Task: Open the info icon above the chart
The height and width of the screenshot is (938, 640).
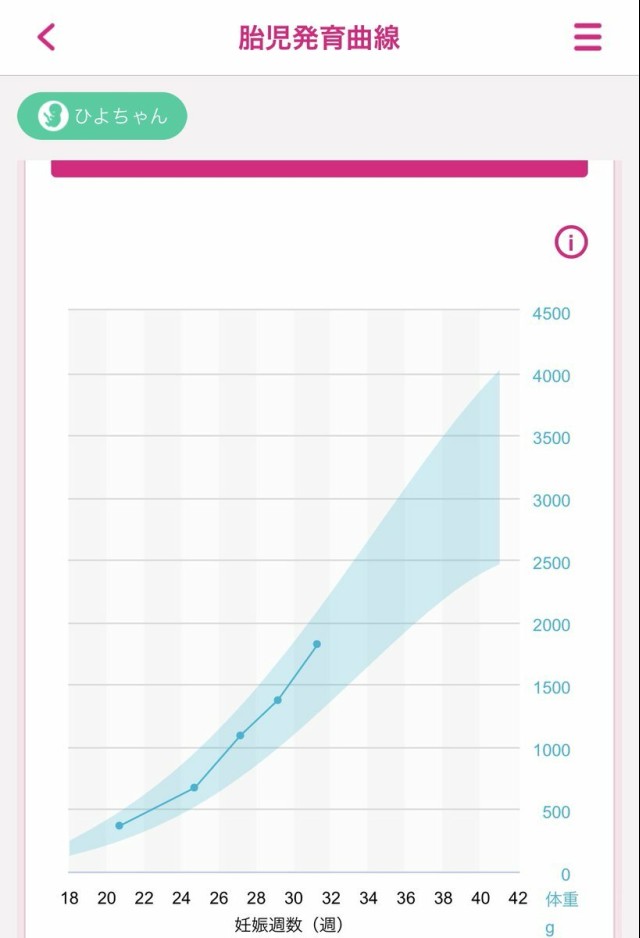Action: (x=571, y=243)
